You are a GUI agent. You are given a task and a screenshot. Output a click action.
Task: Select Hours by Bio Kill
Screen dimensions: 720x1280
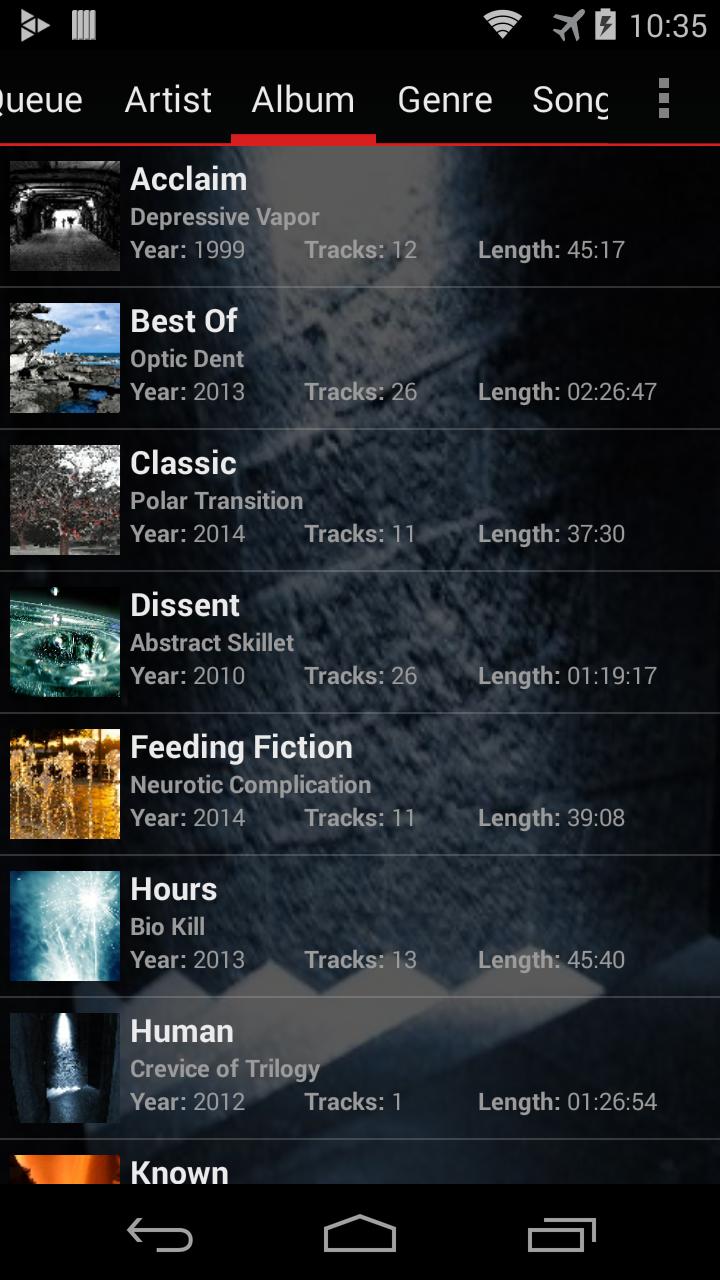click(360, 926)
